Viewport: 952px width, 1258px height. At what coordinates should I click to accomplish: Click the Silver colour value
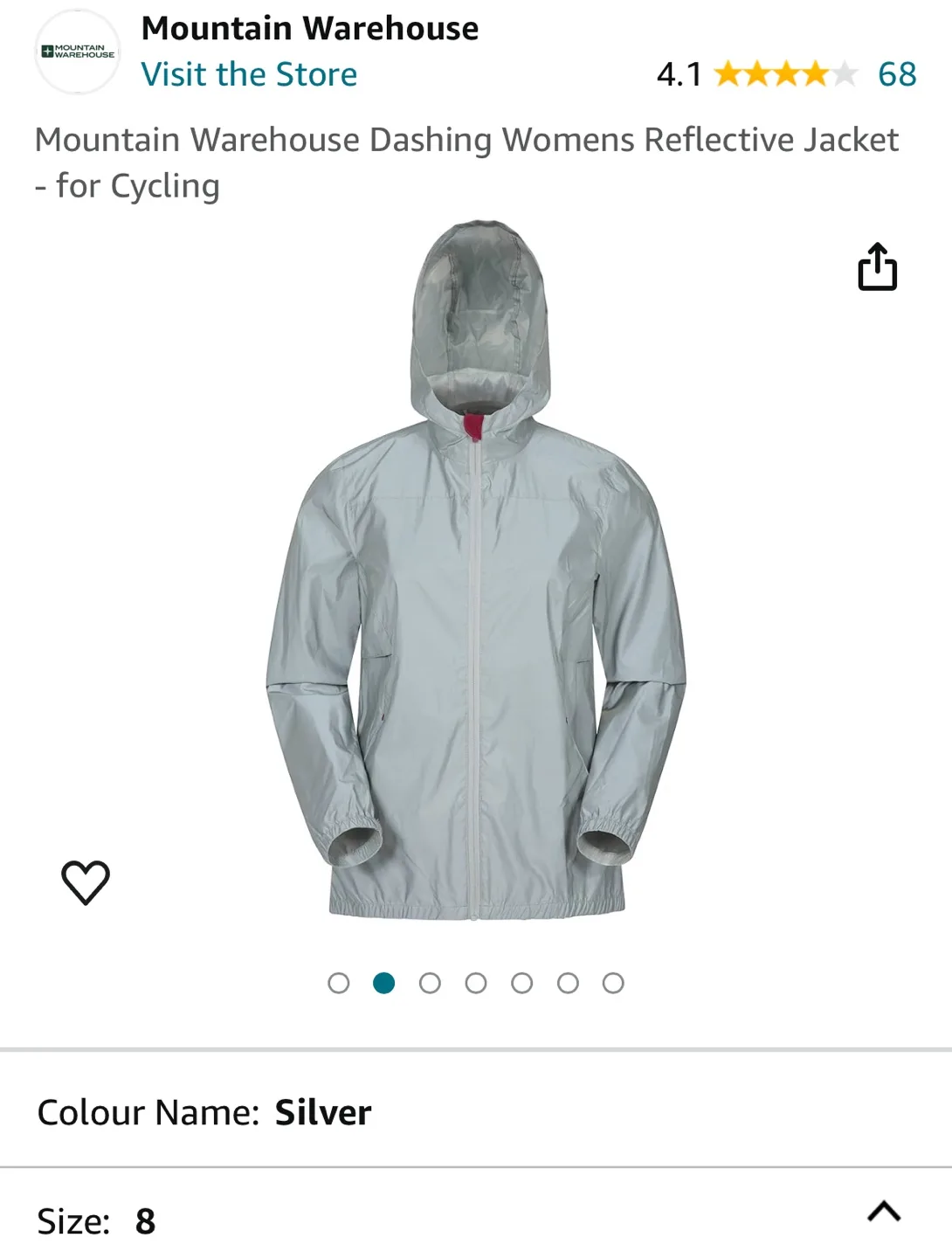coord(321,1111)
